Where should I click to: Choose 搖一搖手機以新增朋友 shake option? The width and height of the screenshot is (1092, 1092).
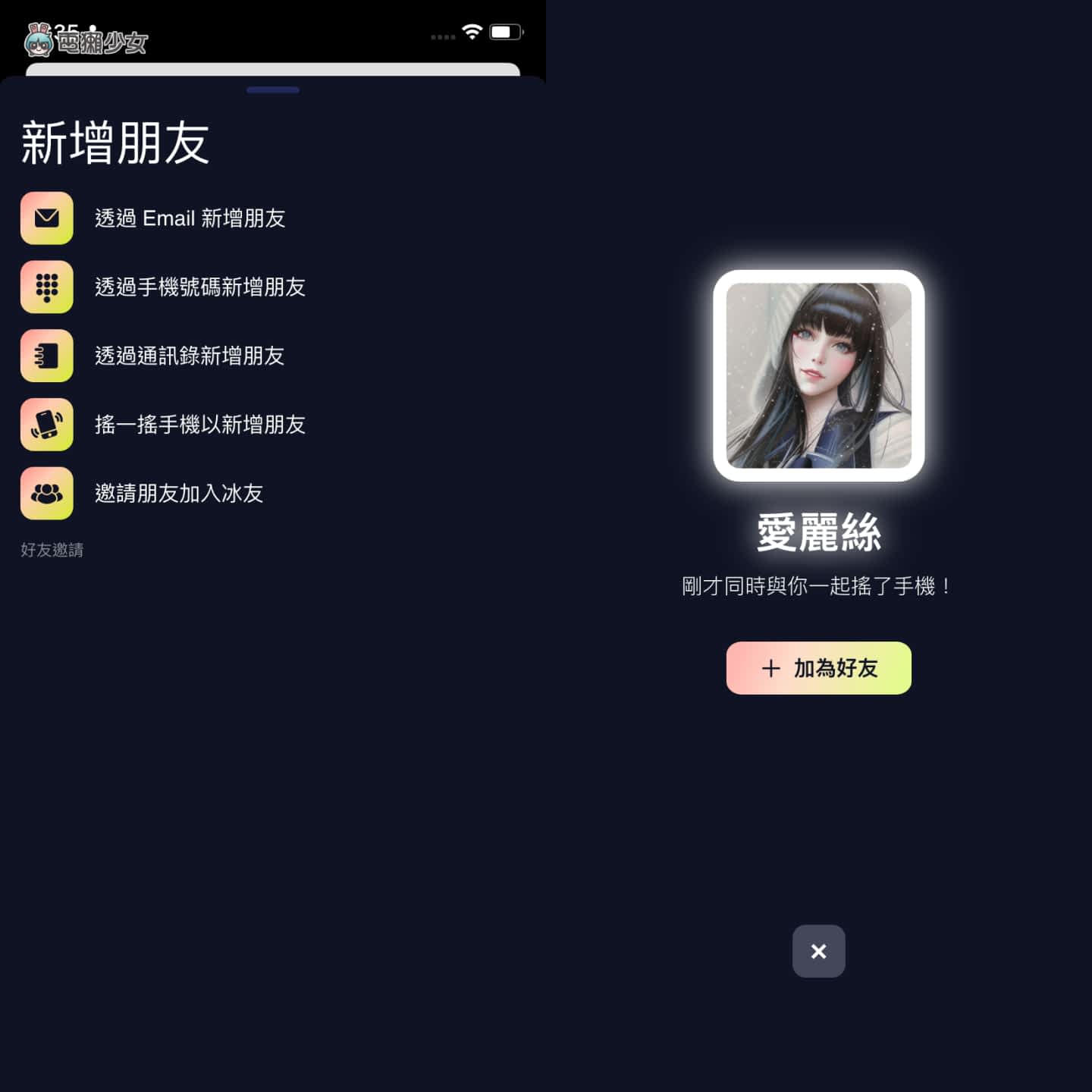point(199,425)
